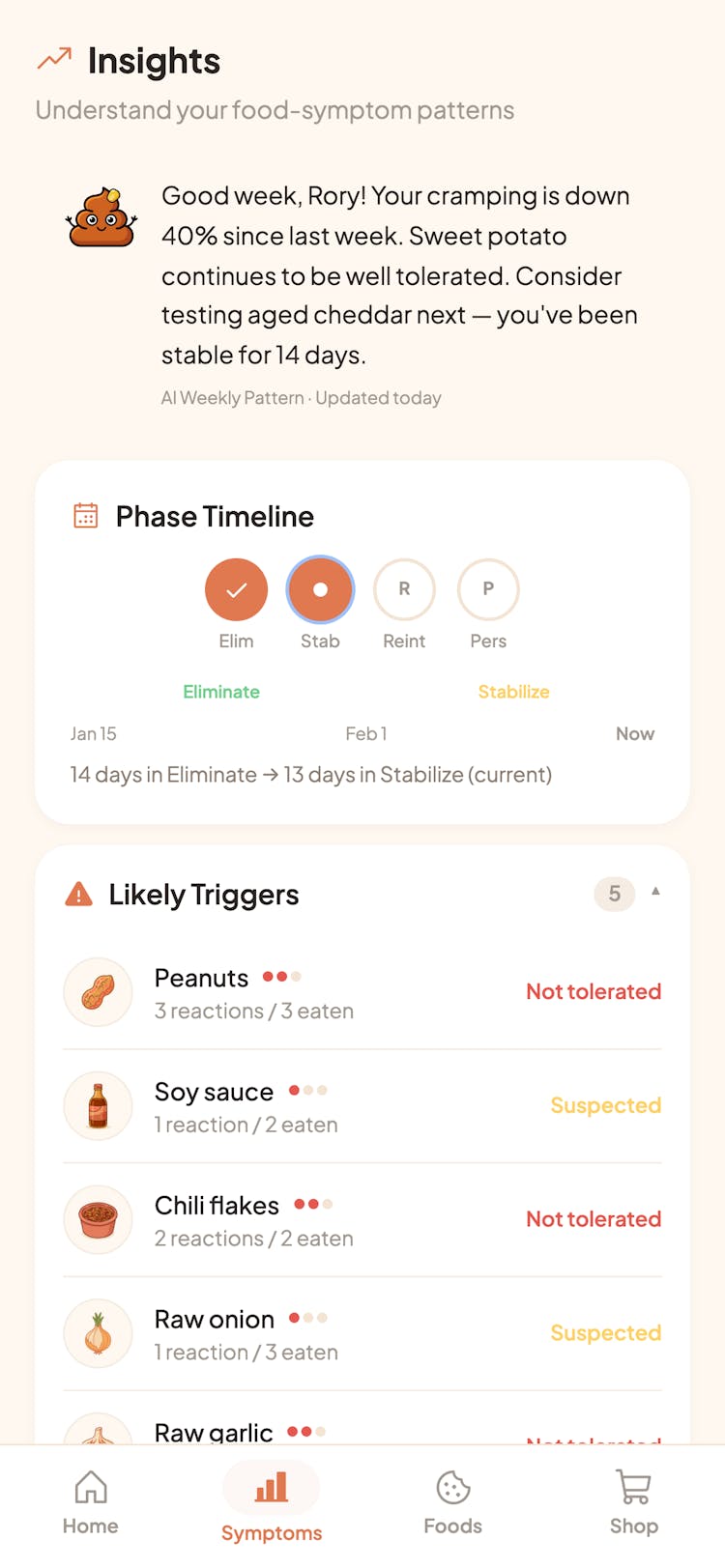Choose the Pers phase circle
This screenshot has height=1568, width=725.
click(x=488, y=589)
